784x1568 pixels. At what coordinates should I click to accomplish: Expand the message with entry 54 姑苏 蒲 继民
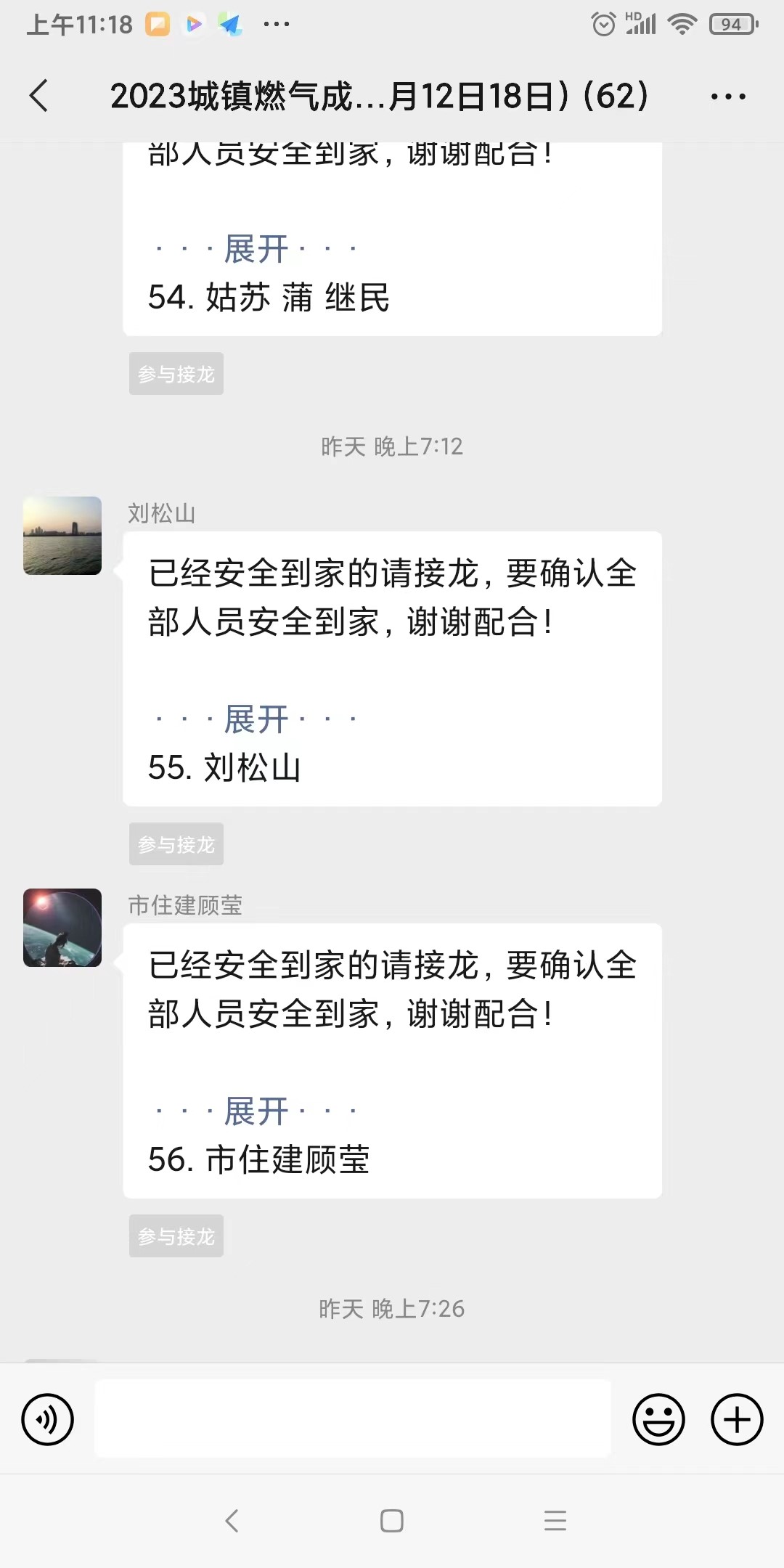coord(256,249)
